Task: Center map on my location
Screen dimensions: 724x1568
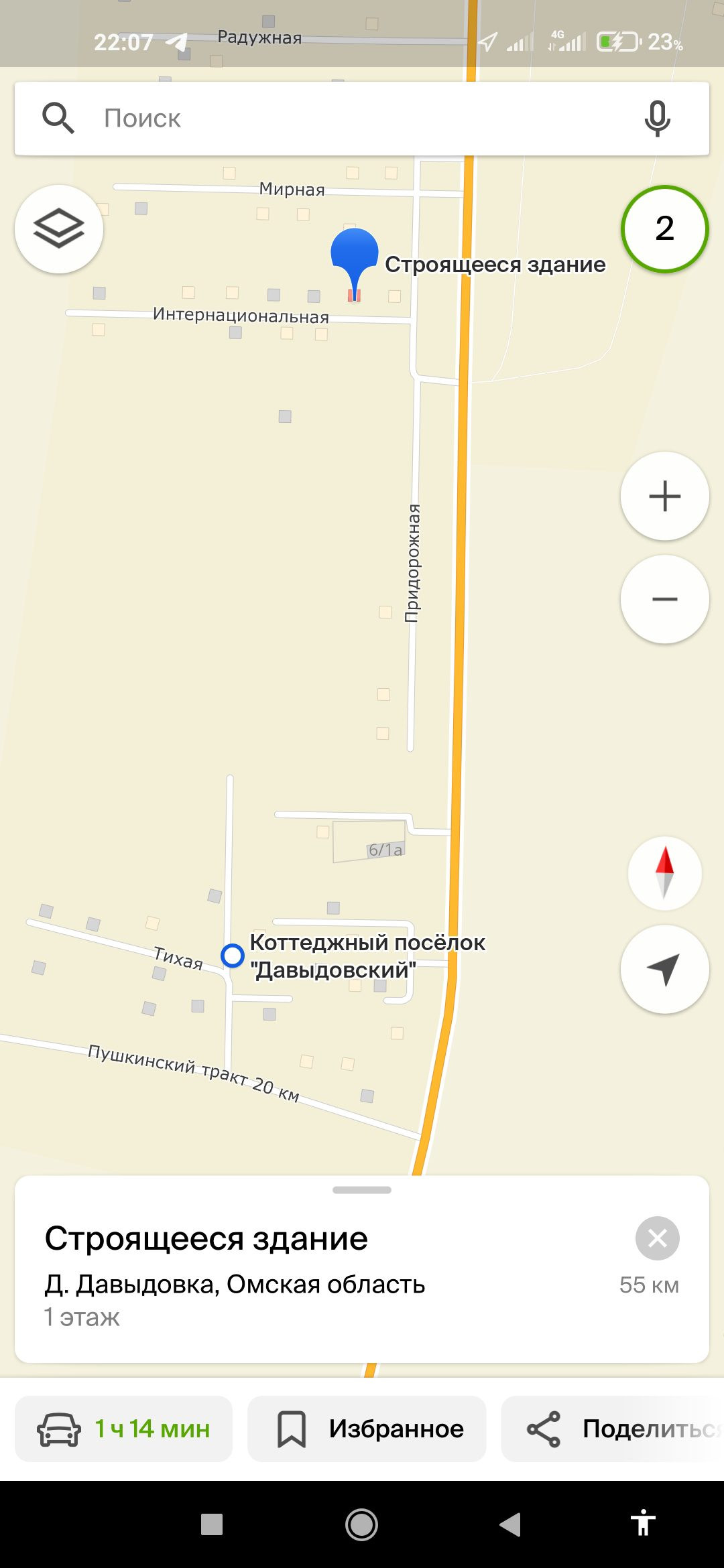Action: pos(664,970)
